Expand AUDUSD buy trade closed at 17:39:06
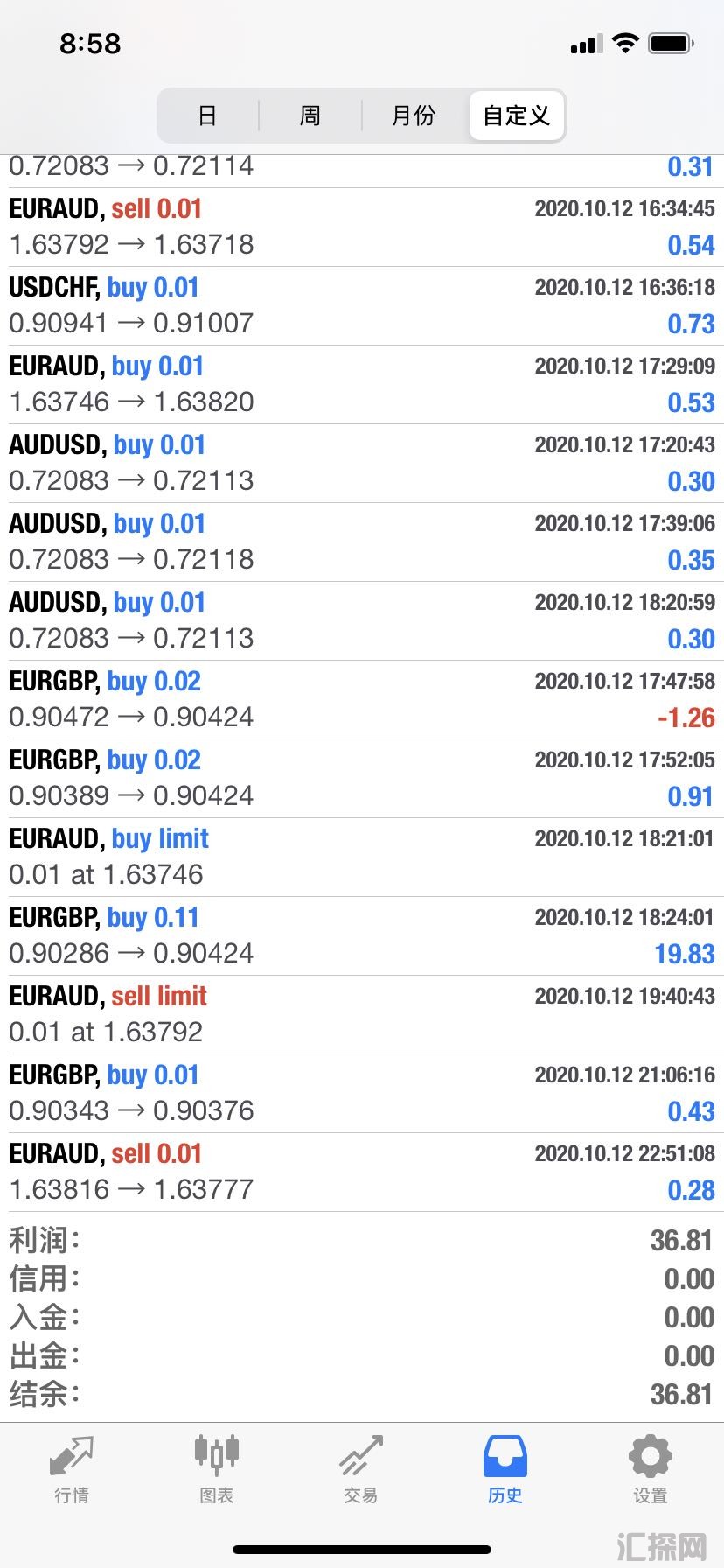 click(x=362, y=542)
